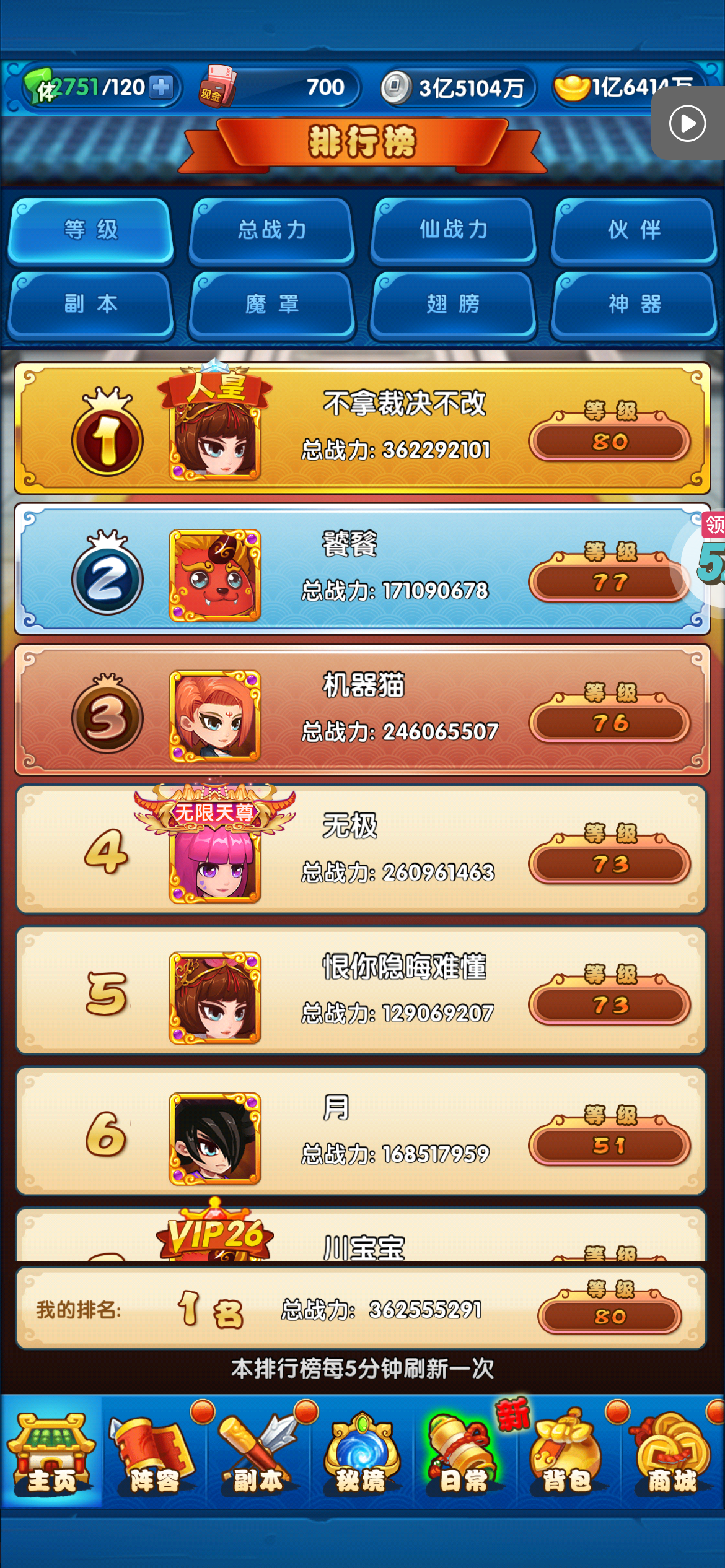This screenshot has height=1568, width=725.
Task: Select the 神器 ranking tab
Action: (x=635, y=304)
